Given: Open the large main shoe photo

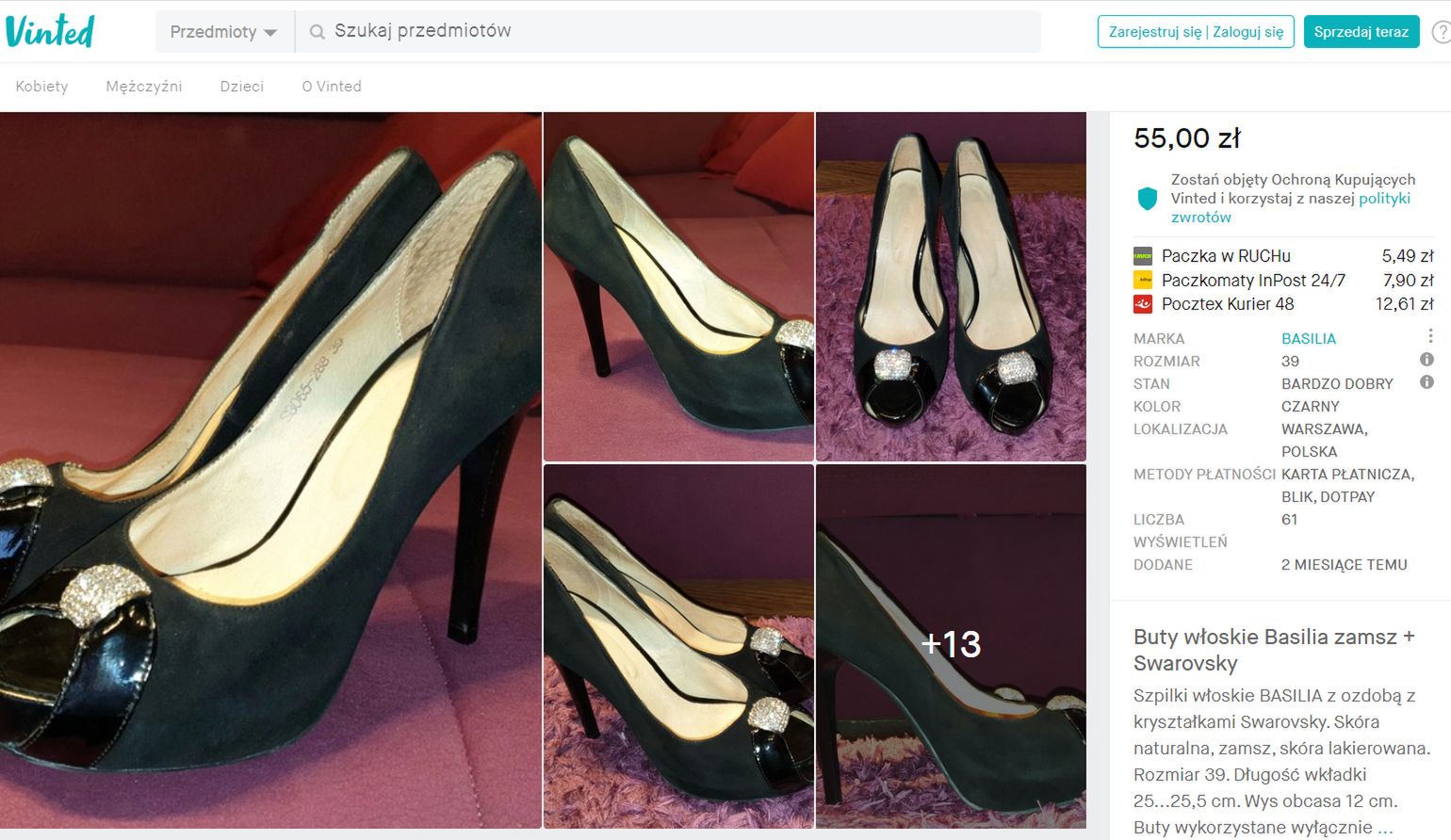Looking at the screenshot, I should tap(270, 471).
